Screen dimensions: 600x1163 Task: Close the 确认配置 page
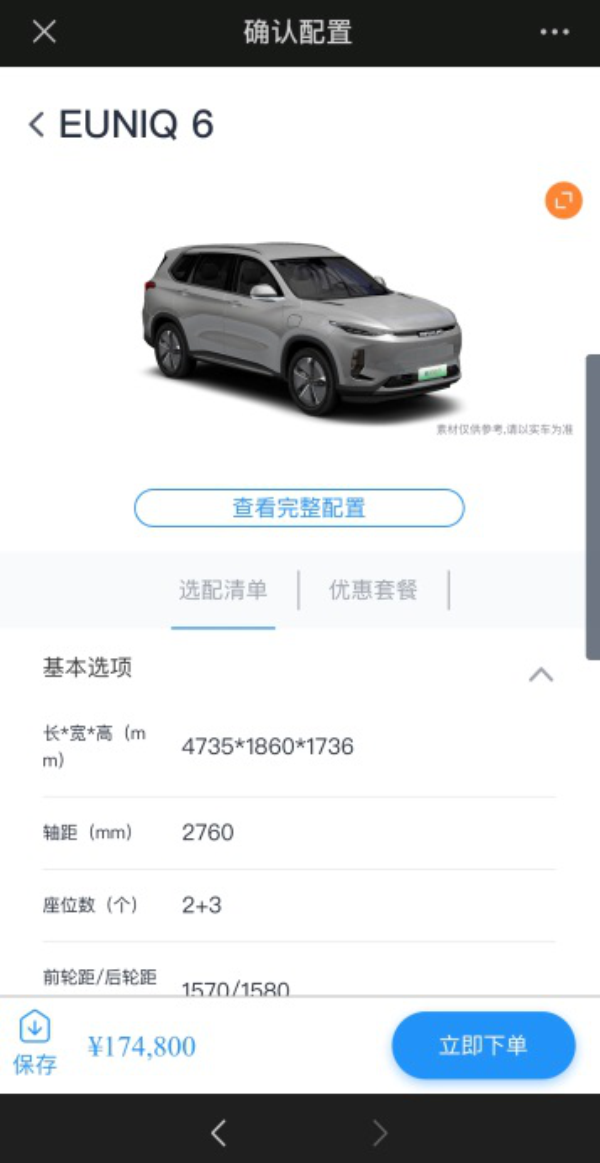(44, 32)
